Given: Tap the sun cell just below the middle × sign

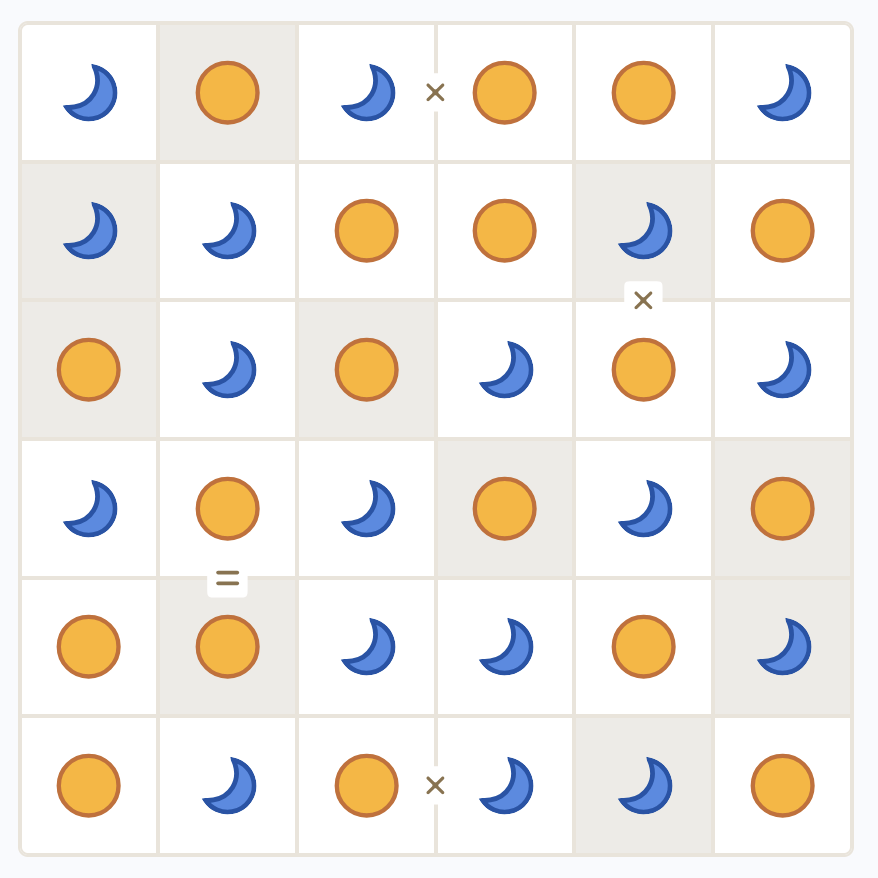Looking at the screenshot, I should (x=643, y=369).
